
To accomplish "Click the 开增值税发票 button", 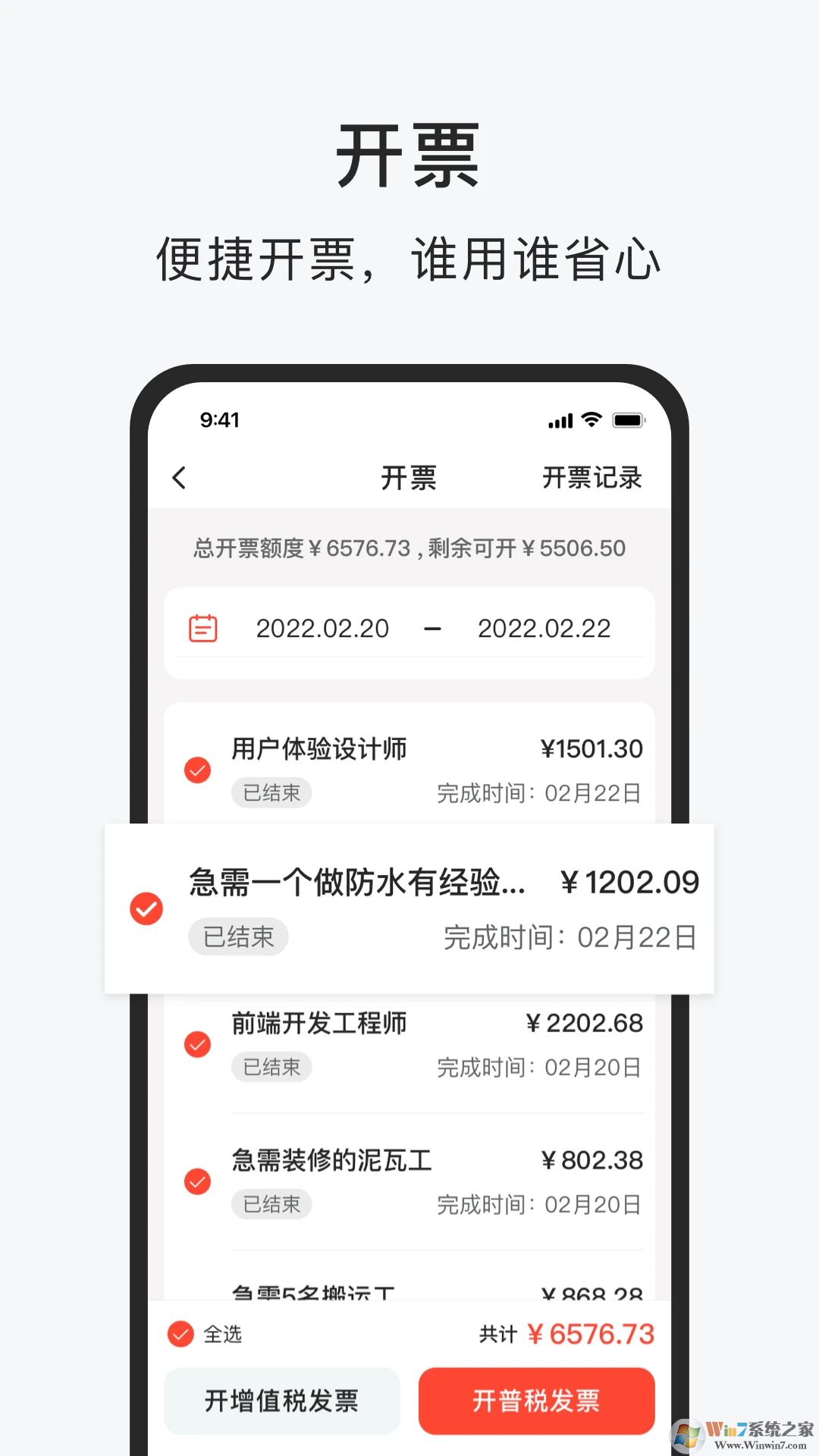I will [281, 1401].
